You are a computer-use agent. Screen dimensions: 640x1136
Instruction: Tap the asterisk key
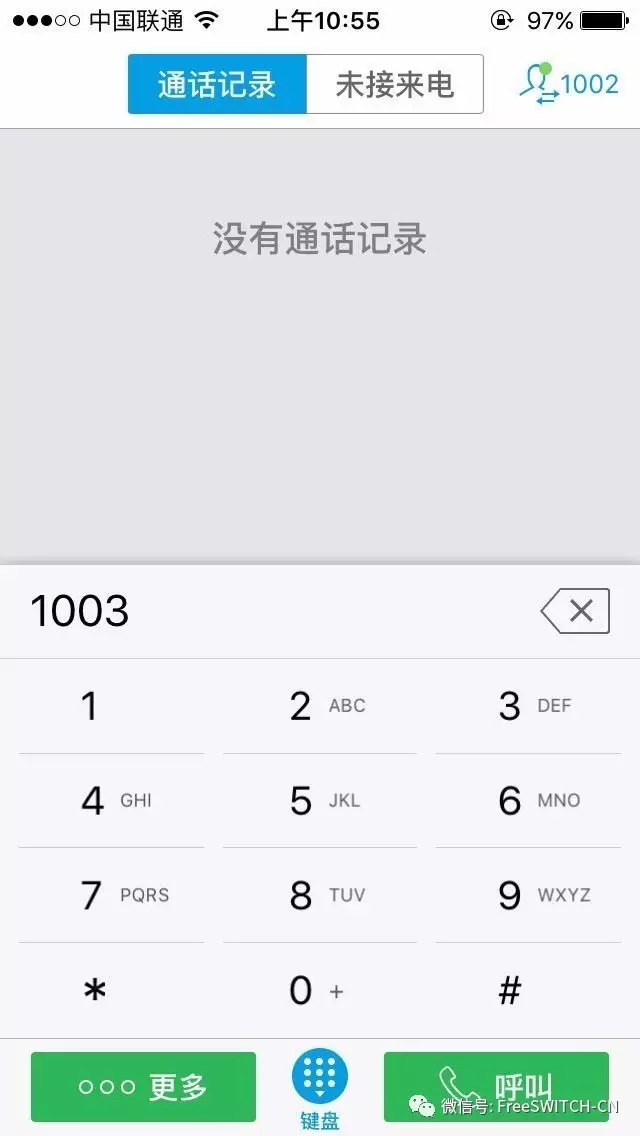point(111,990)
